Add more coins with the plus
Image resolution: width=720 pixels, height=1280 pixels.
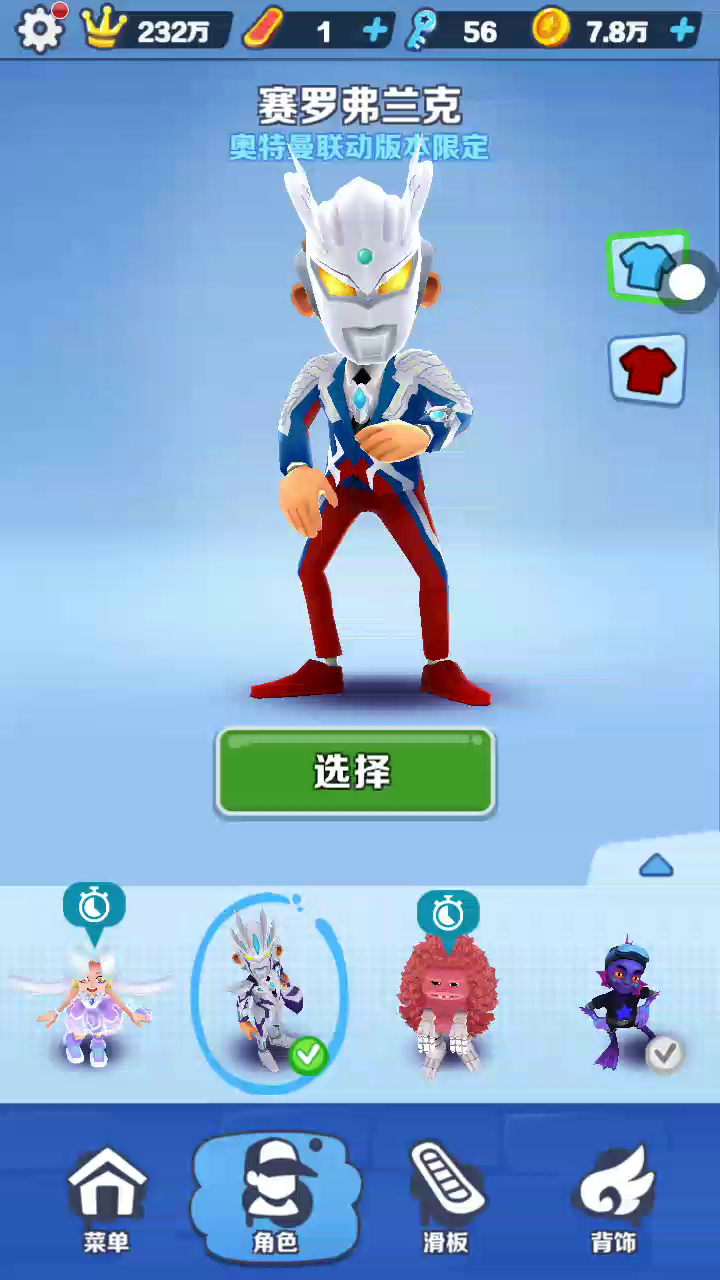point(683,31)
